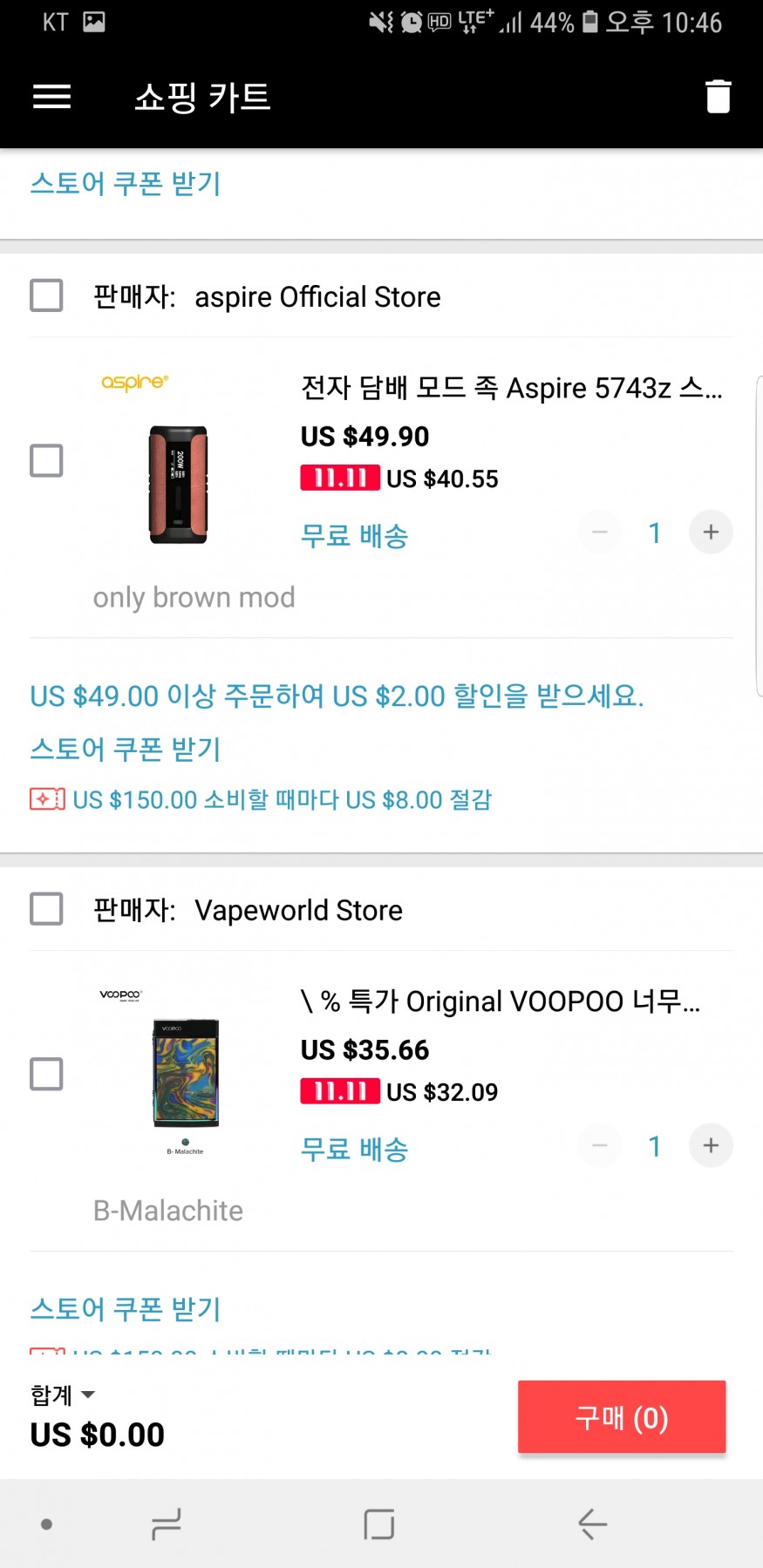Open the hamburger drawer menu

51,97
